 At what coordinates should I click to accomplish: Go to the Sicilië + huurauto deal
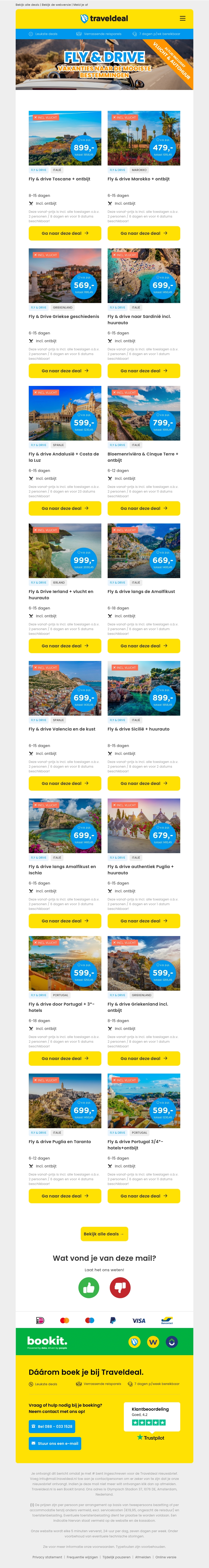144,783
